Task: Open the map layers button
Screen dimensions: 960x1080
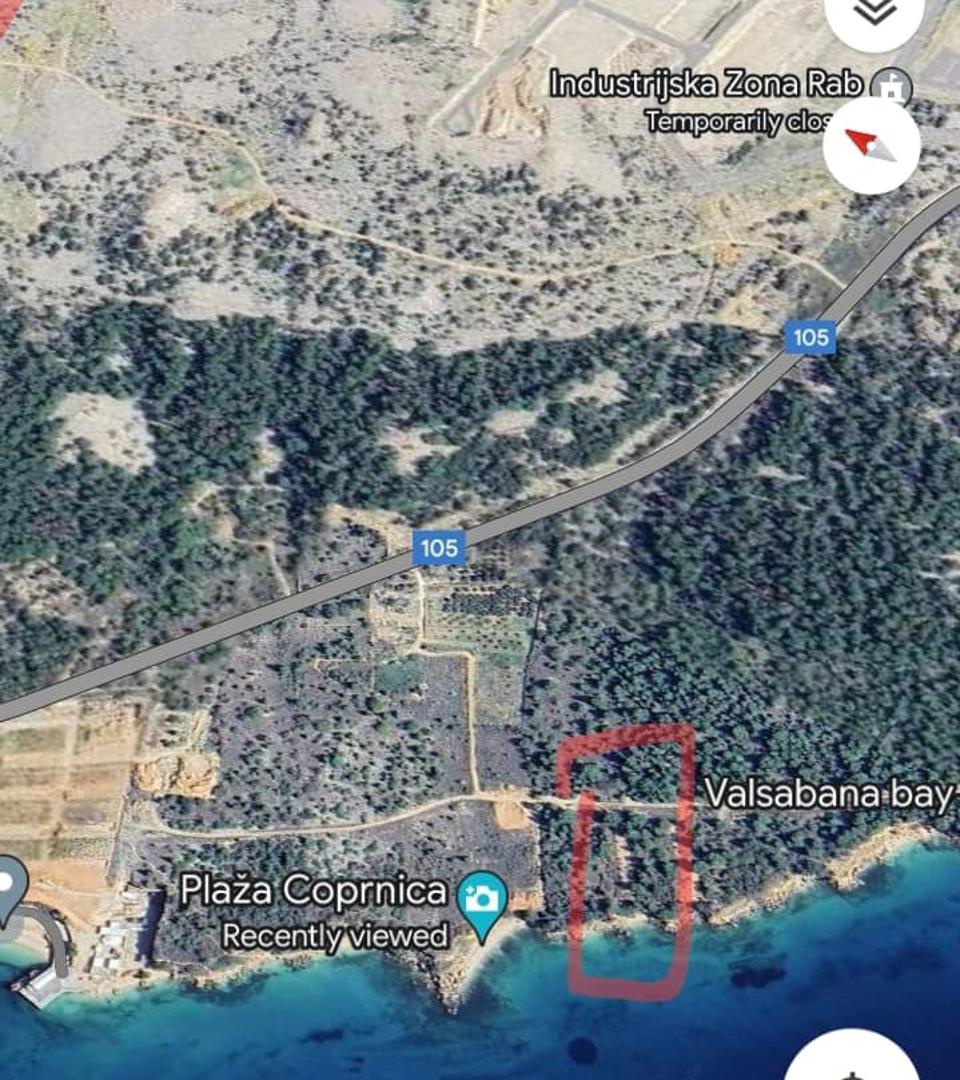Action: pyautogui.click(x=874, y=14)
